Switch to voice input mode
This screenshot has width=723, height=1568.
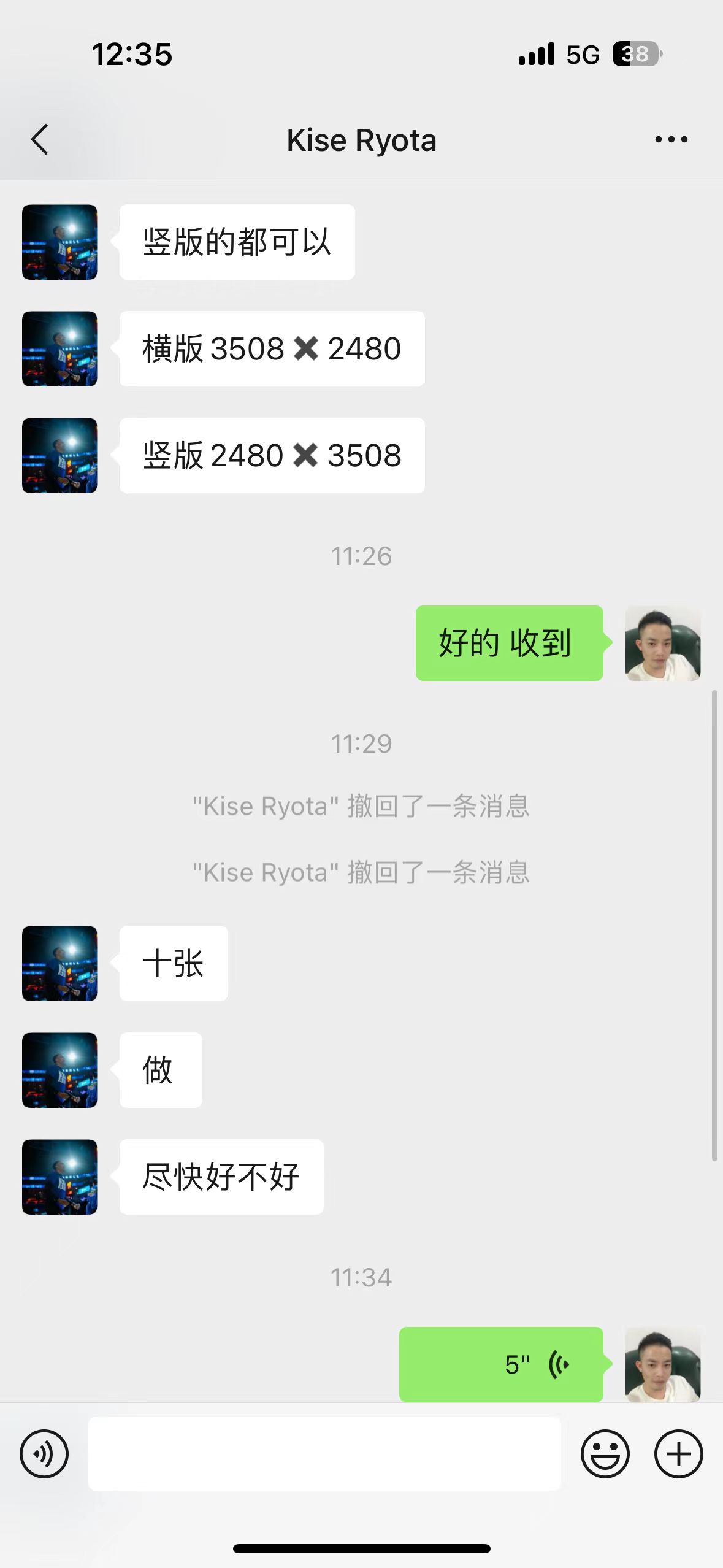click(44, 1453)
